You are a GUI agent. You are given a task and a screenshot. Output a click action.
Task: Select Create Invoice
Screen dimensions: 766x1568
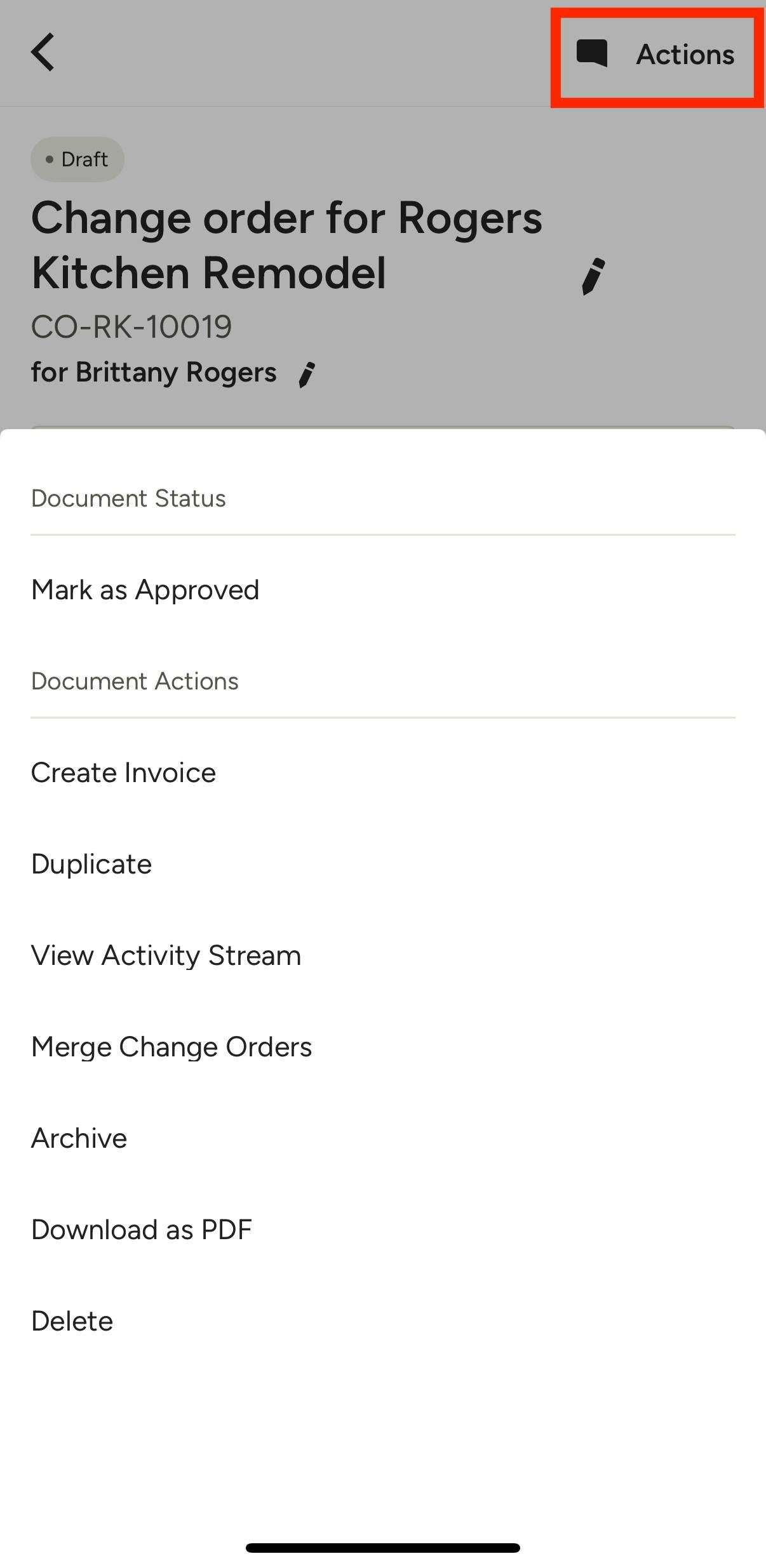click(383, 773)
